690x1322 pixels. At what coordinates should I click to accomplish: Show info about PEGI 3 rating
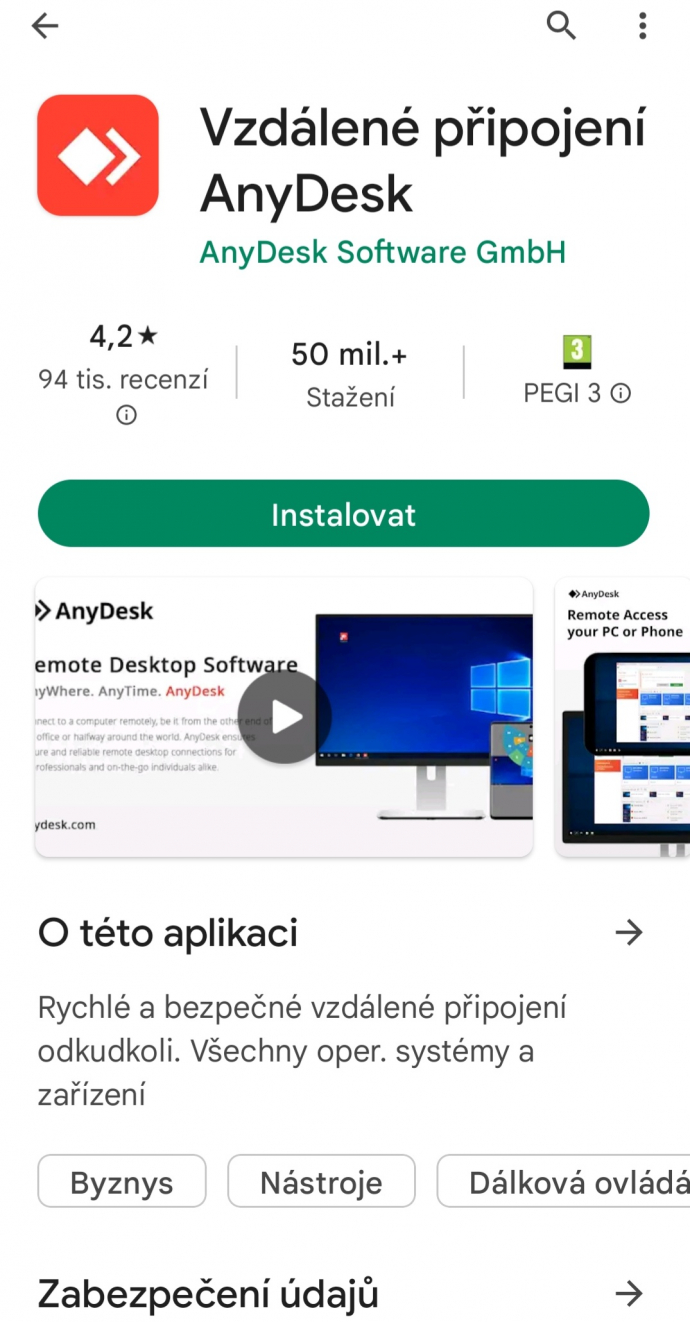[621, 394]
